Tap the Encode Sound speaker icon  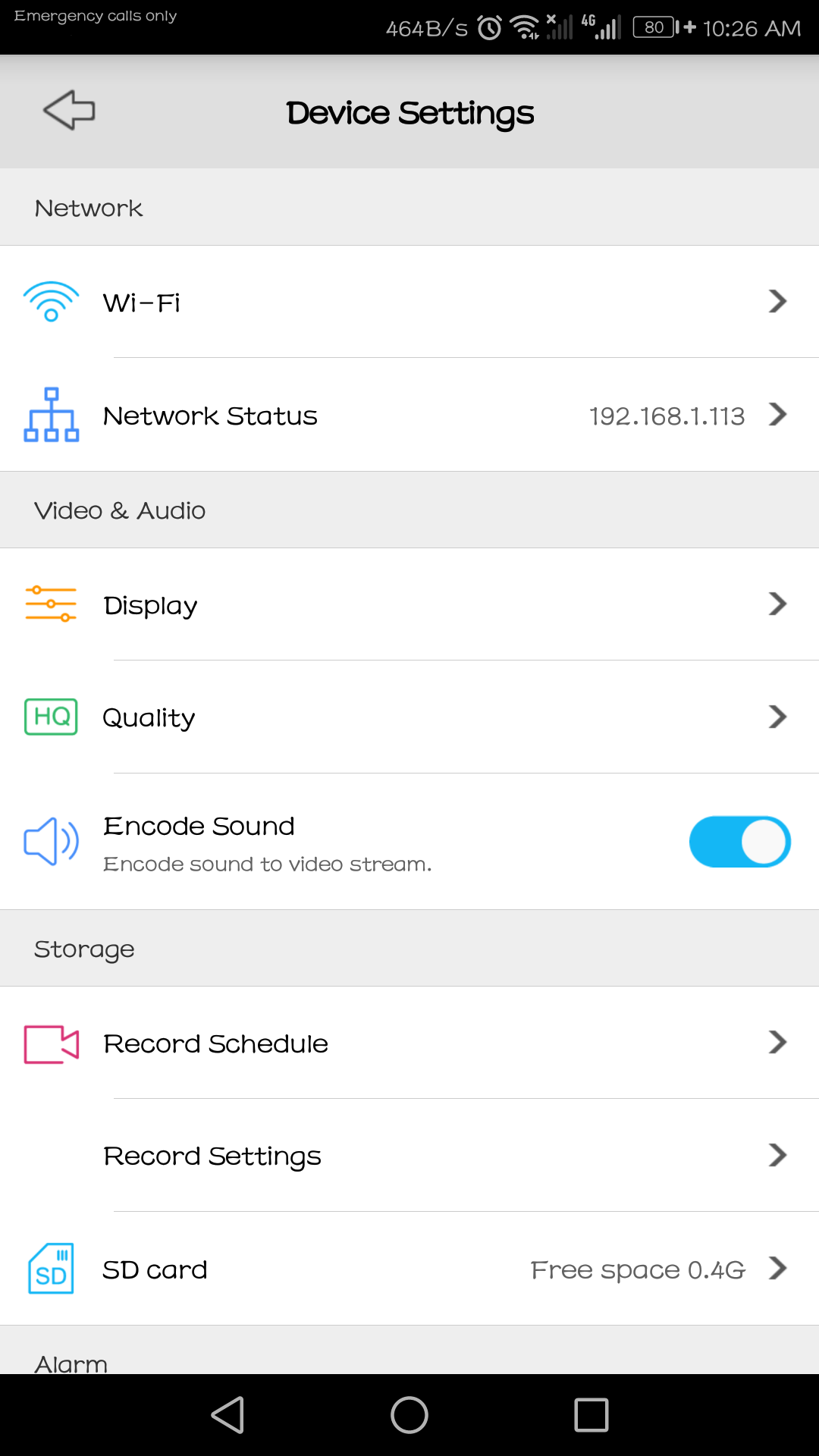(51, 841)
